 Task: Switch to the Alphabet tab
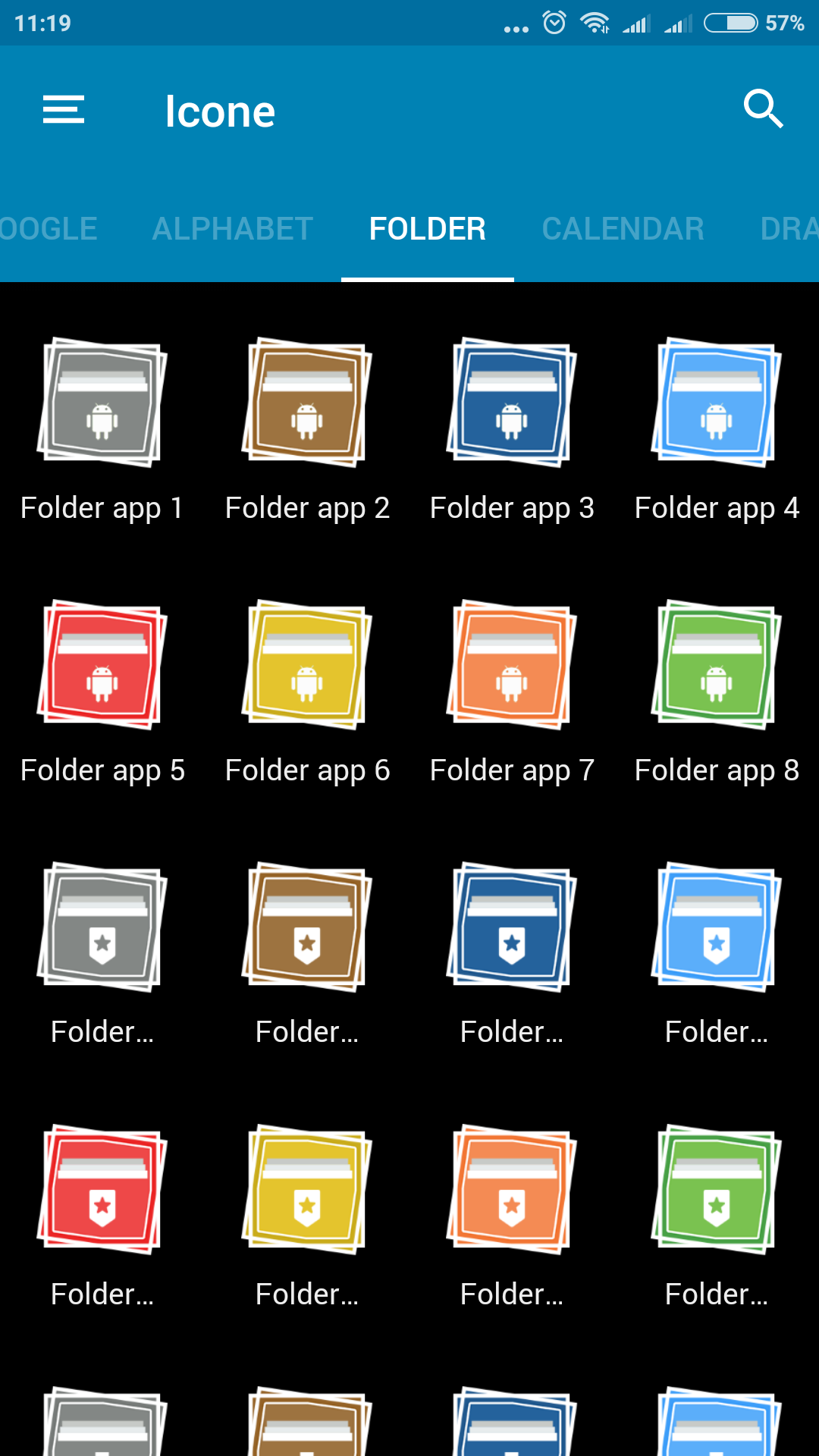pyautogui.click(x=233, y=229)
